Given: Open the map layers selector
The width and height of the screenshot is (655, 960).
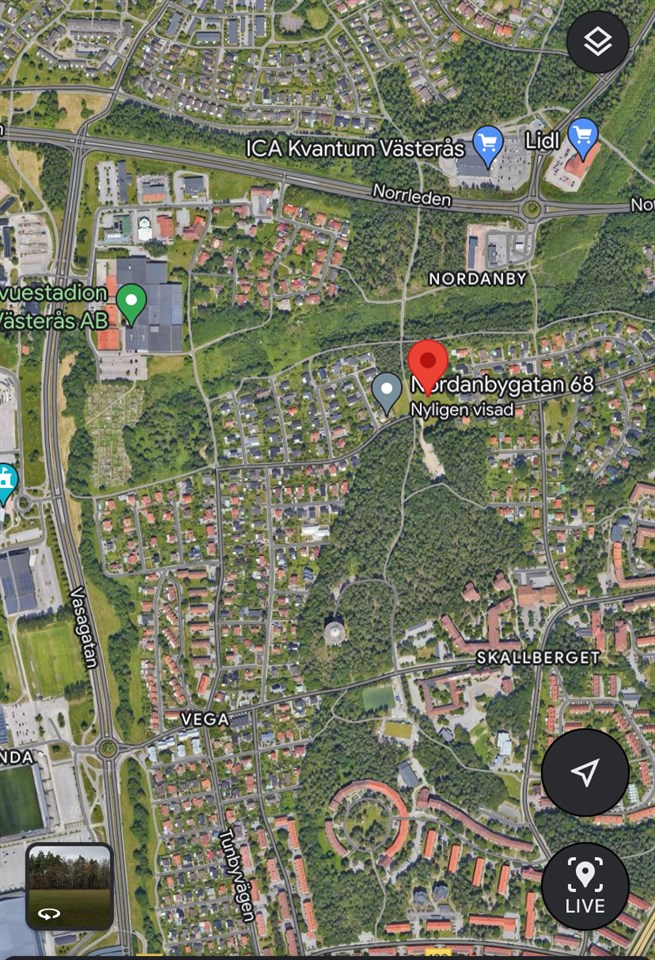Looking at the screenshot, I should tap(597, 42).
